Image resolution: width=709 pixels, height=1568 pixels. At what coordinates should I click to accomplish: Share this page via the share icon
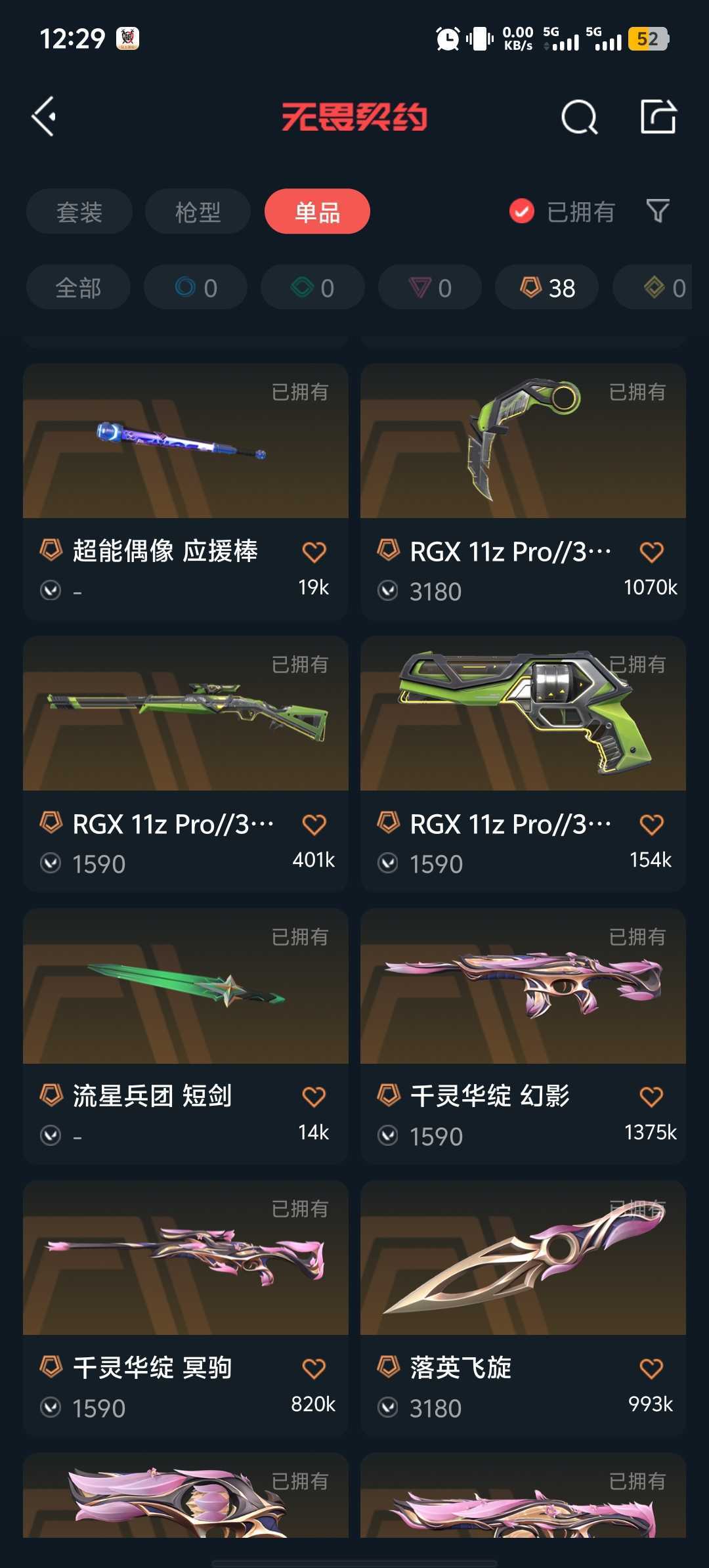click(658, 117)
